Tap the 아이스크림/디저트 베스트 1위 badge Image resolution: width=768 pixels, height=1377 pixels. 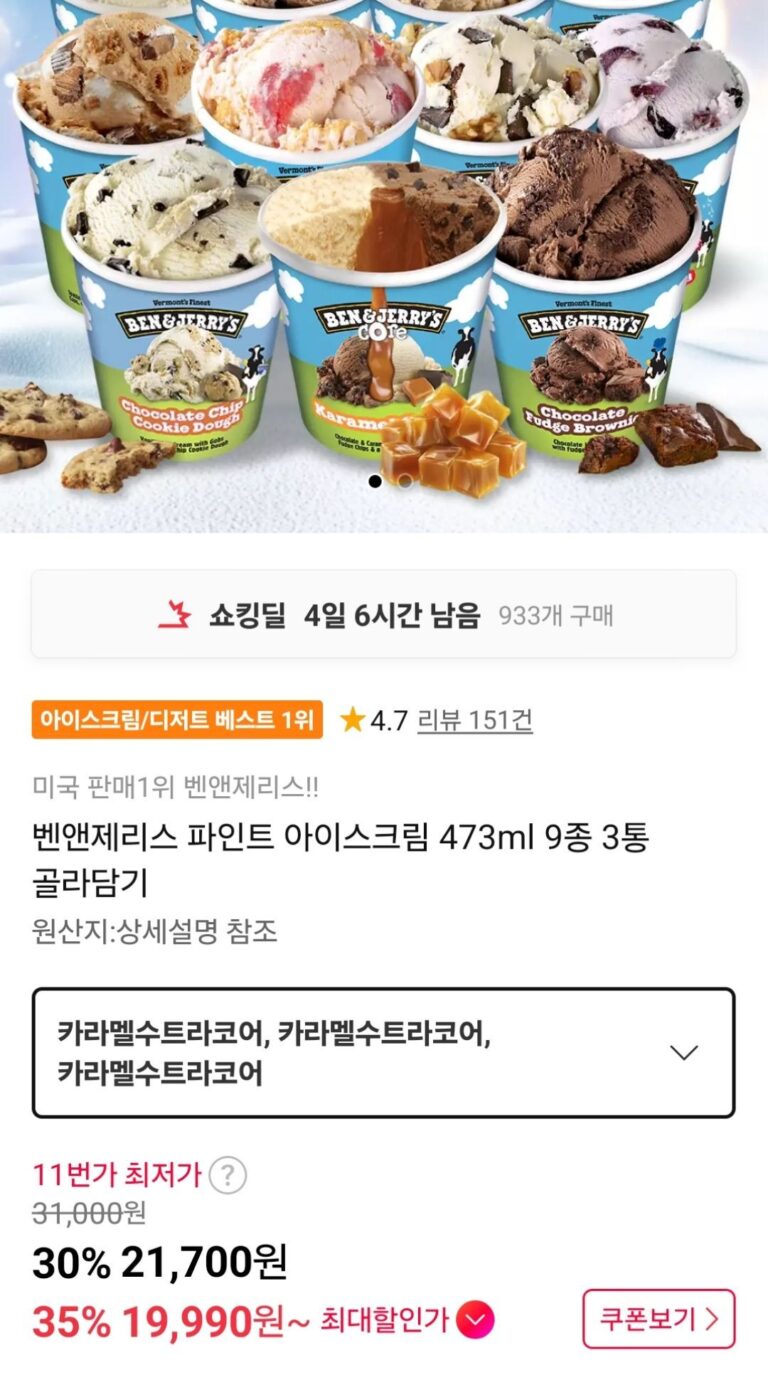177,719
